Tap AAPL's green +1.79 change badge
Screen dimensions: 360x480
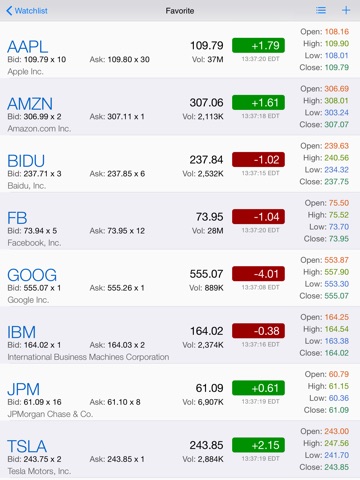coord(258,45)
